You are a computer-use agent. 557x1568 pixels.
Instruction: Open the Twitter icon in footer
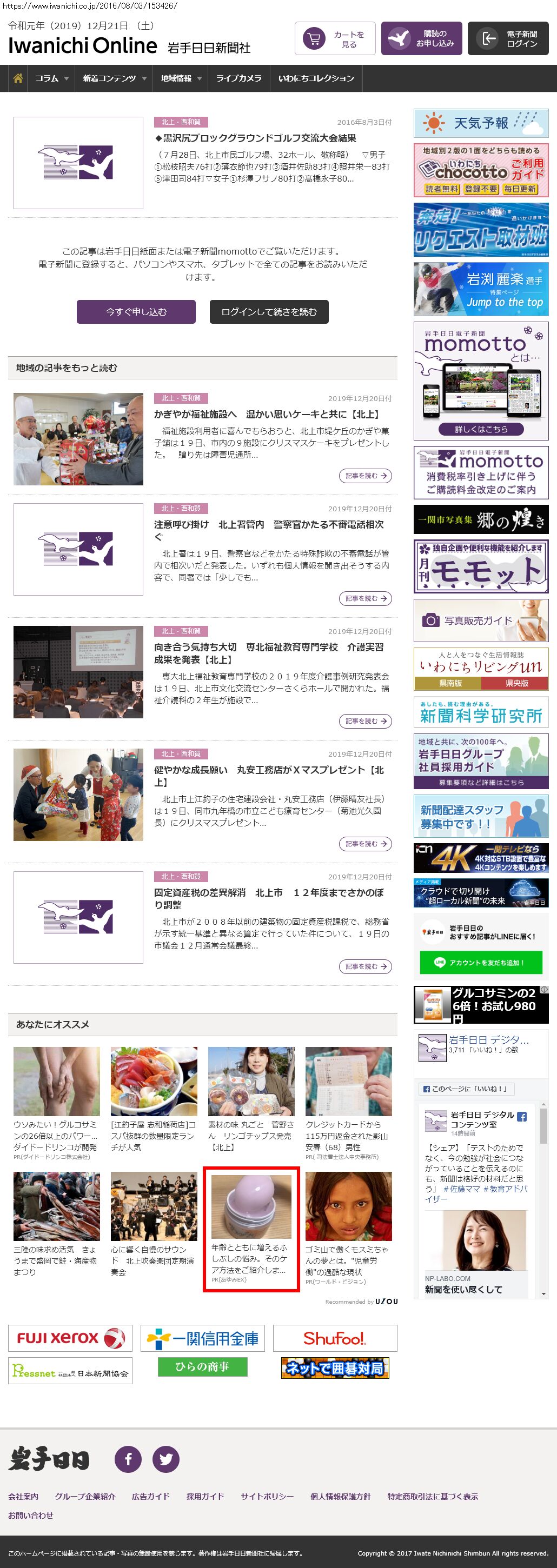[x=165, y=1459]
